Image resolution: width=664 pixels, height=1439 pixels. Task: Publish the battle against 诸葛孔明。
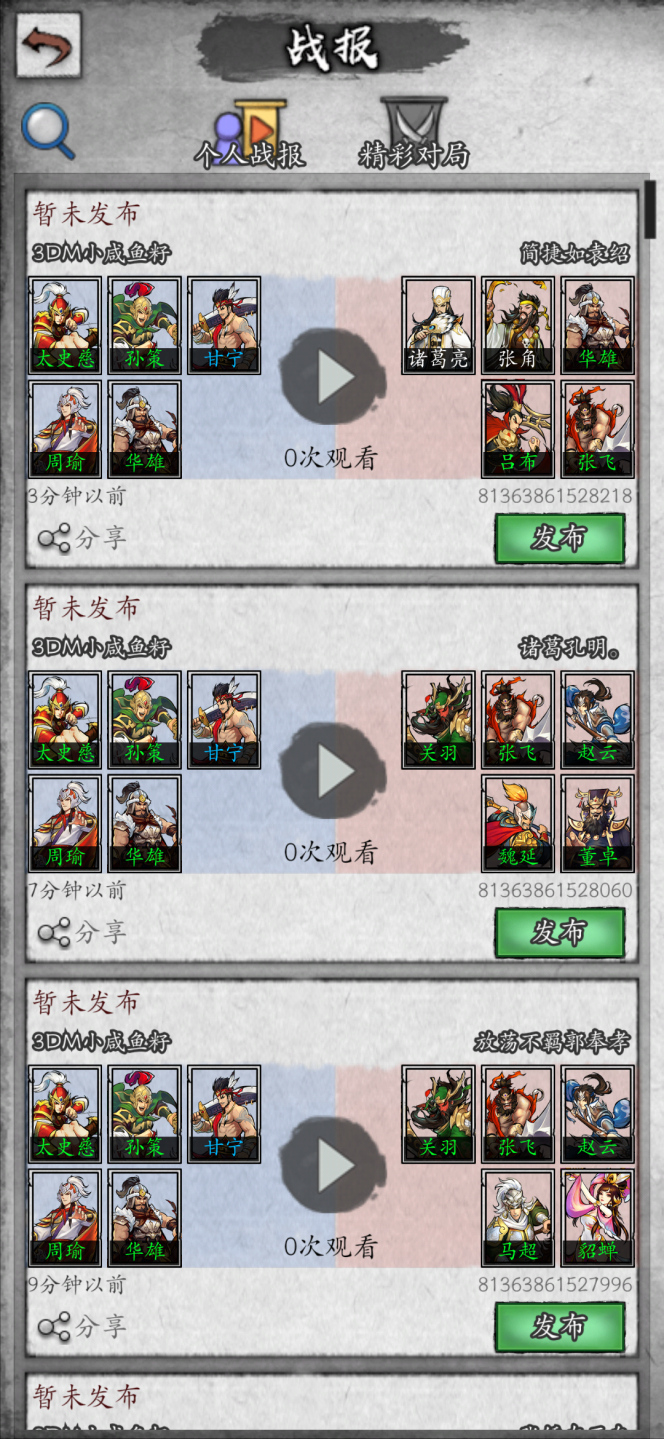559,932
